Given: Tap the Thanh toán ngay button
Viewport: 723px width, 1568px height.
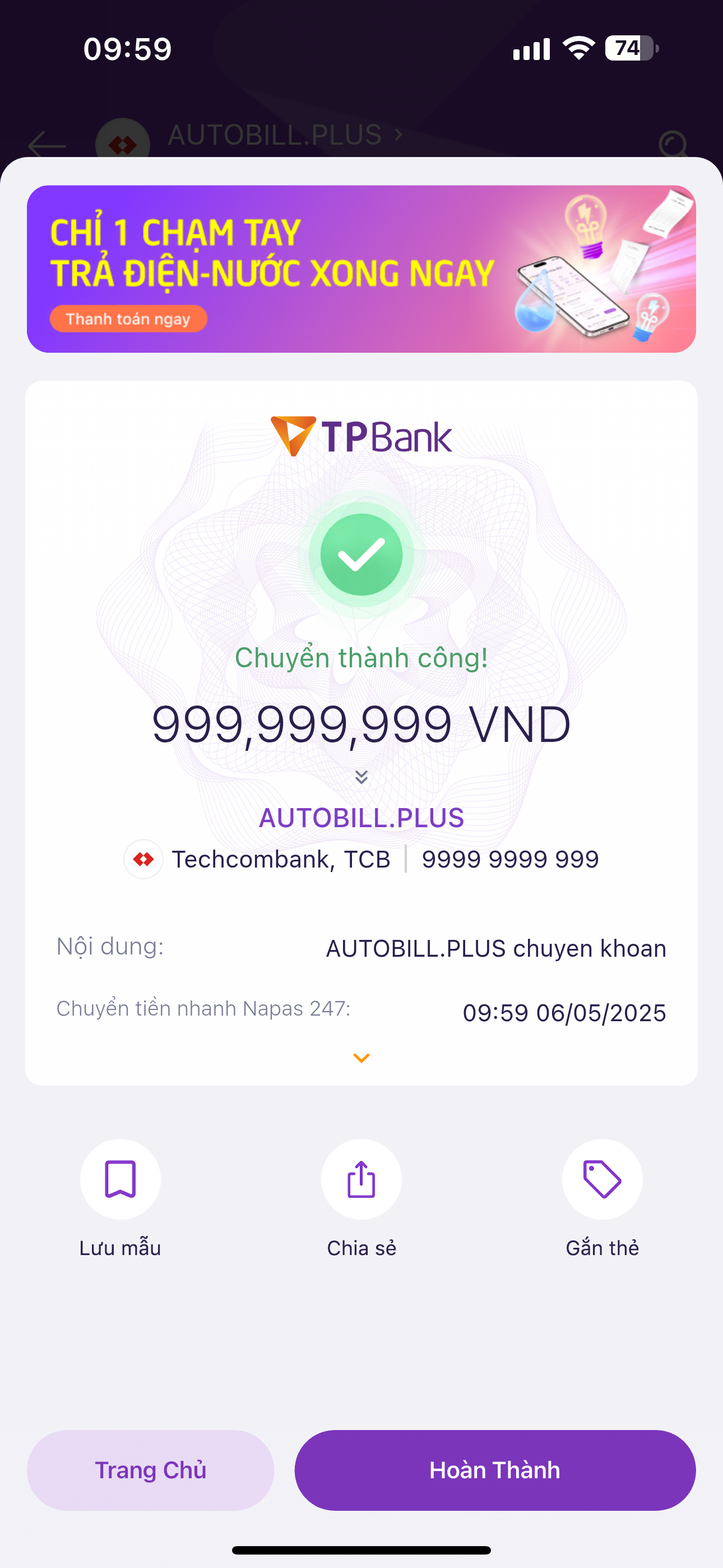Looking at the screenshot, I should pos(128,319).
